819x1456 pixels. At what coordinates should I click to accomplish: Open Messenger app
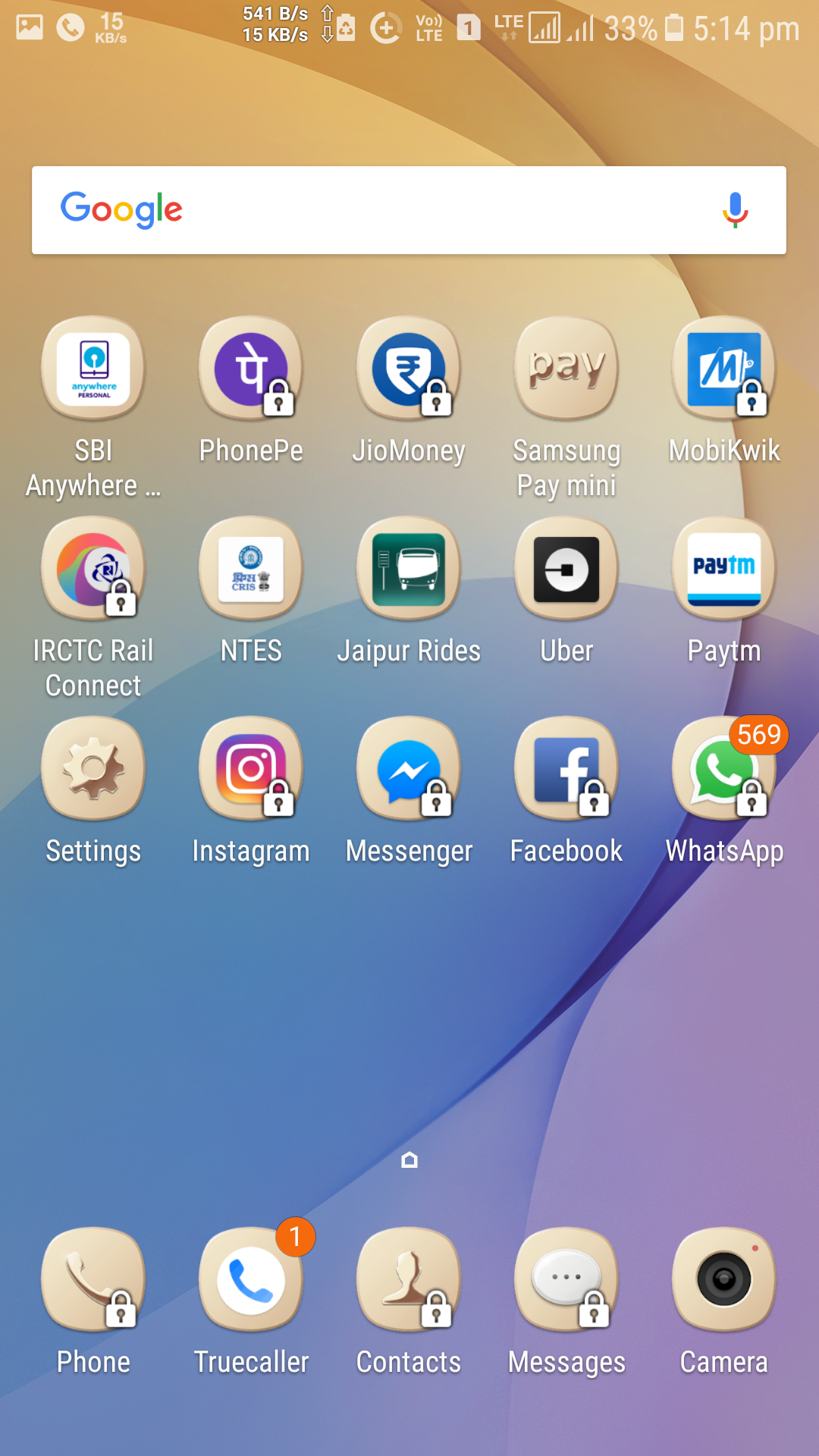click(409, 770)
